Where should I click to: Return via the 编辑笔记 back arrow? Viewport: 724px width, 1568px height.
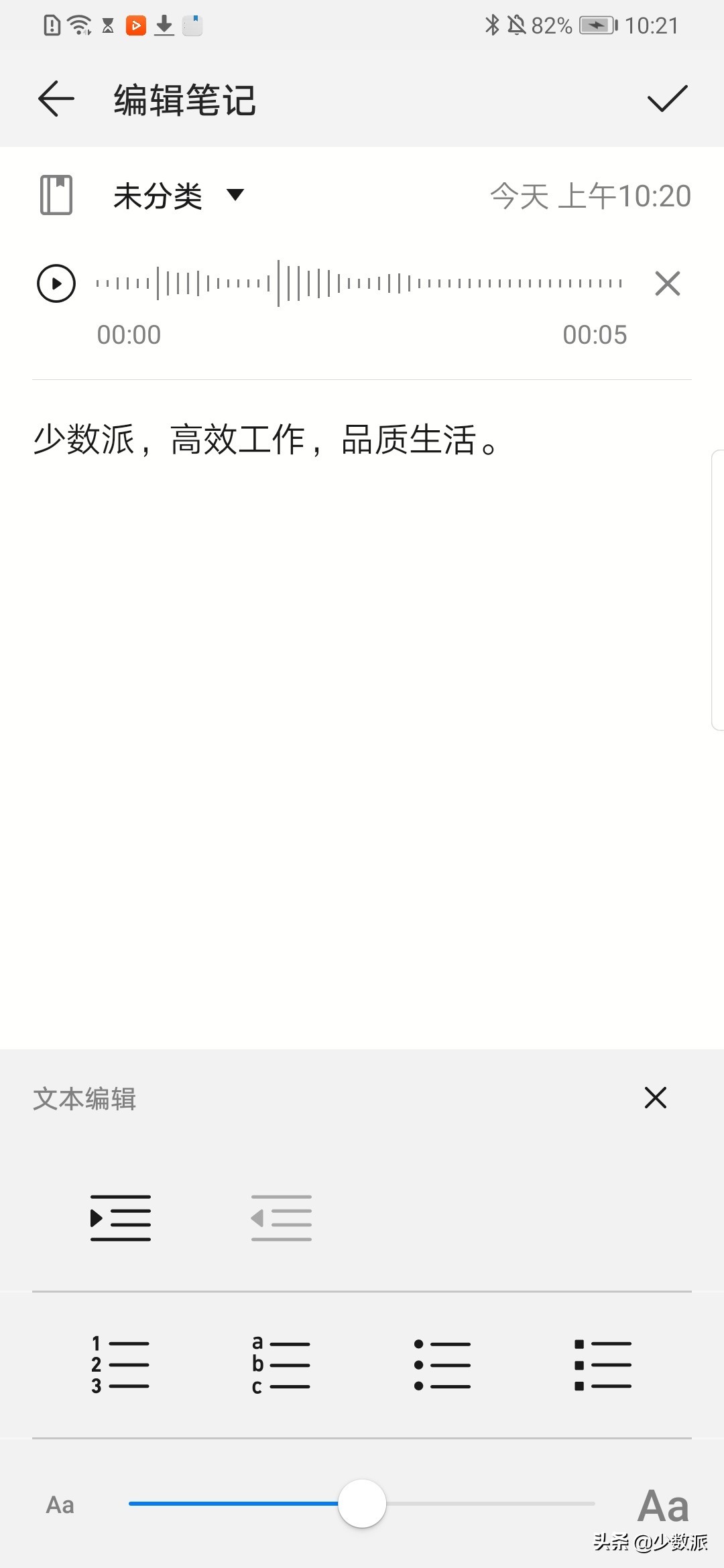pos(56,99)
